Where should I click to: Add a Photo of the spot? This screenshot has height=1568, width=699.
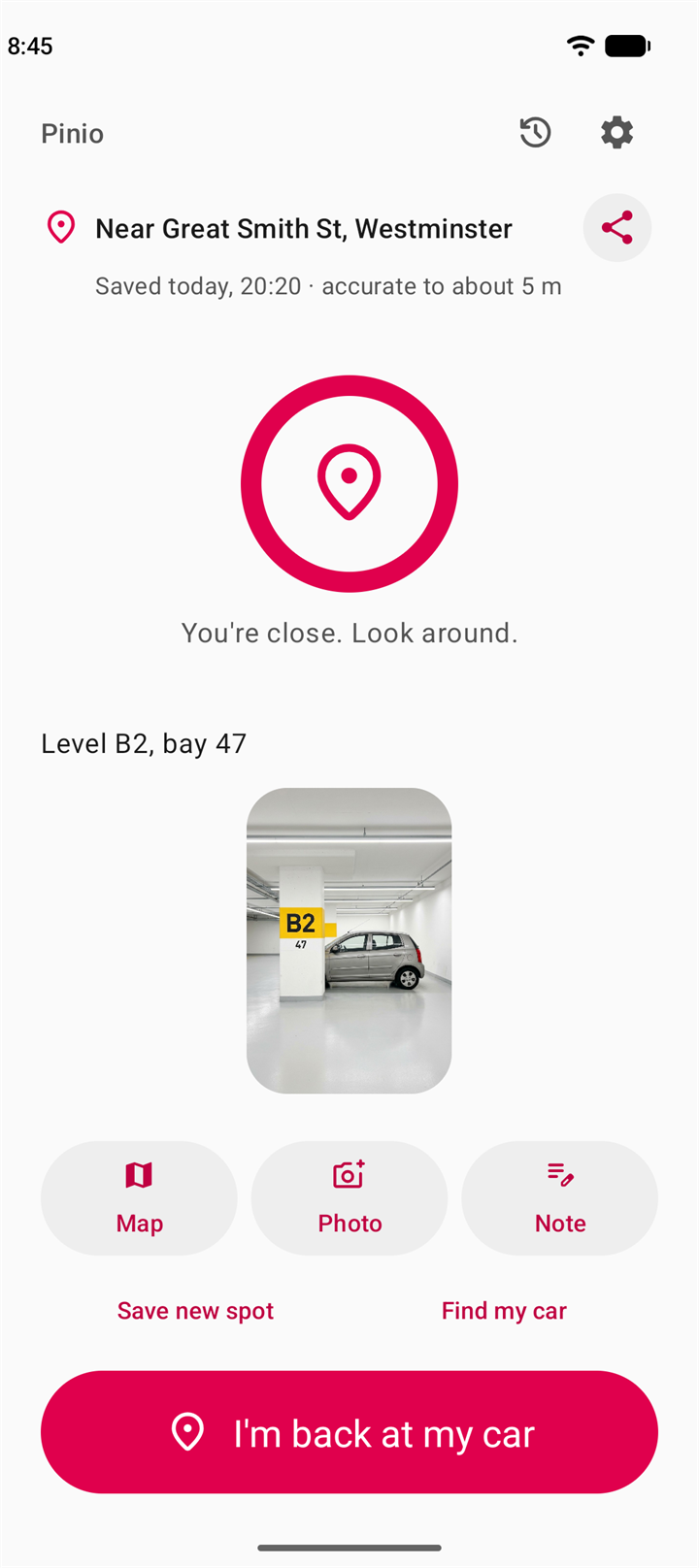[349, 1198]
